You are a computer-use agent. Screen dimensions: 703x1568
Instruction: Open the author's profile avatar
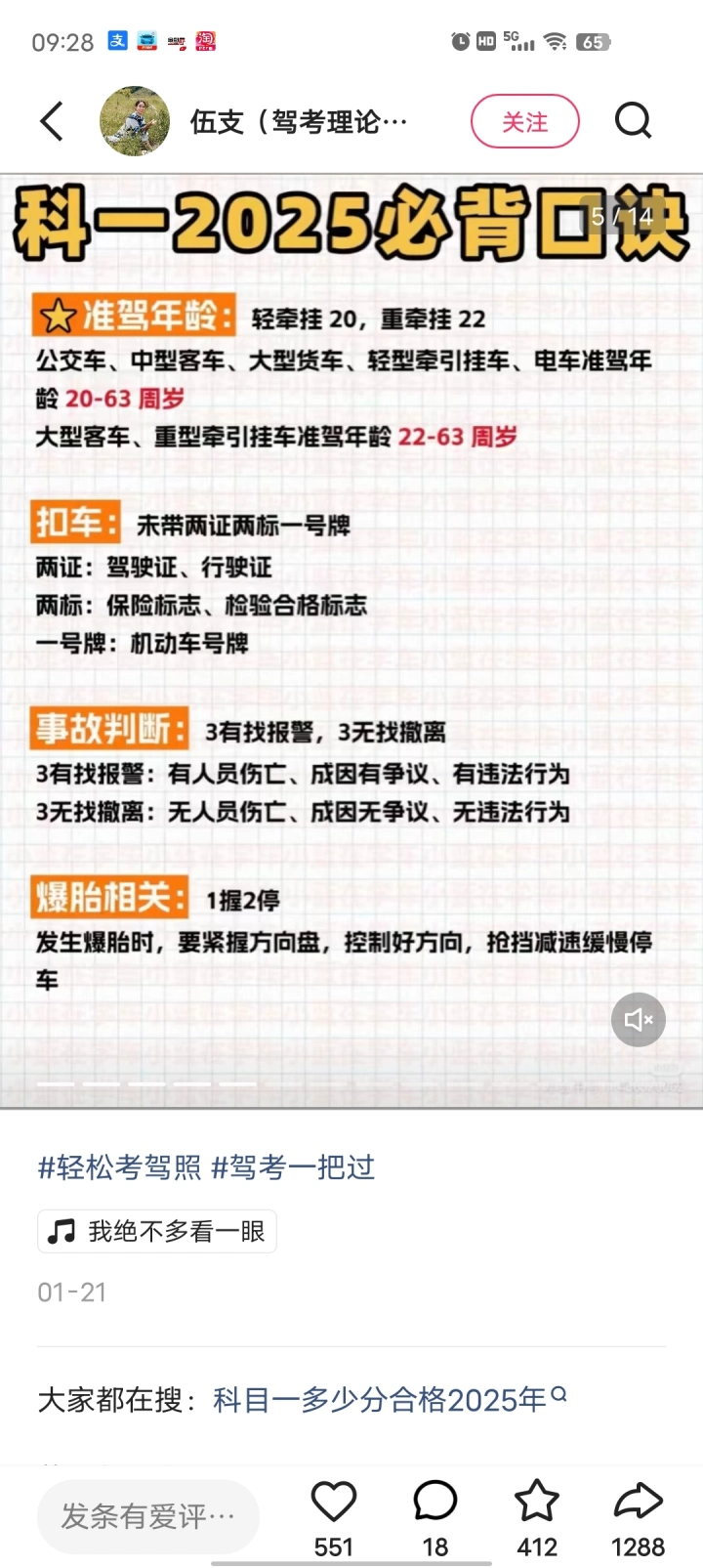pyautogui.click(x=135, y=121)
